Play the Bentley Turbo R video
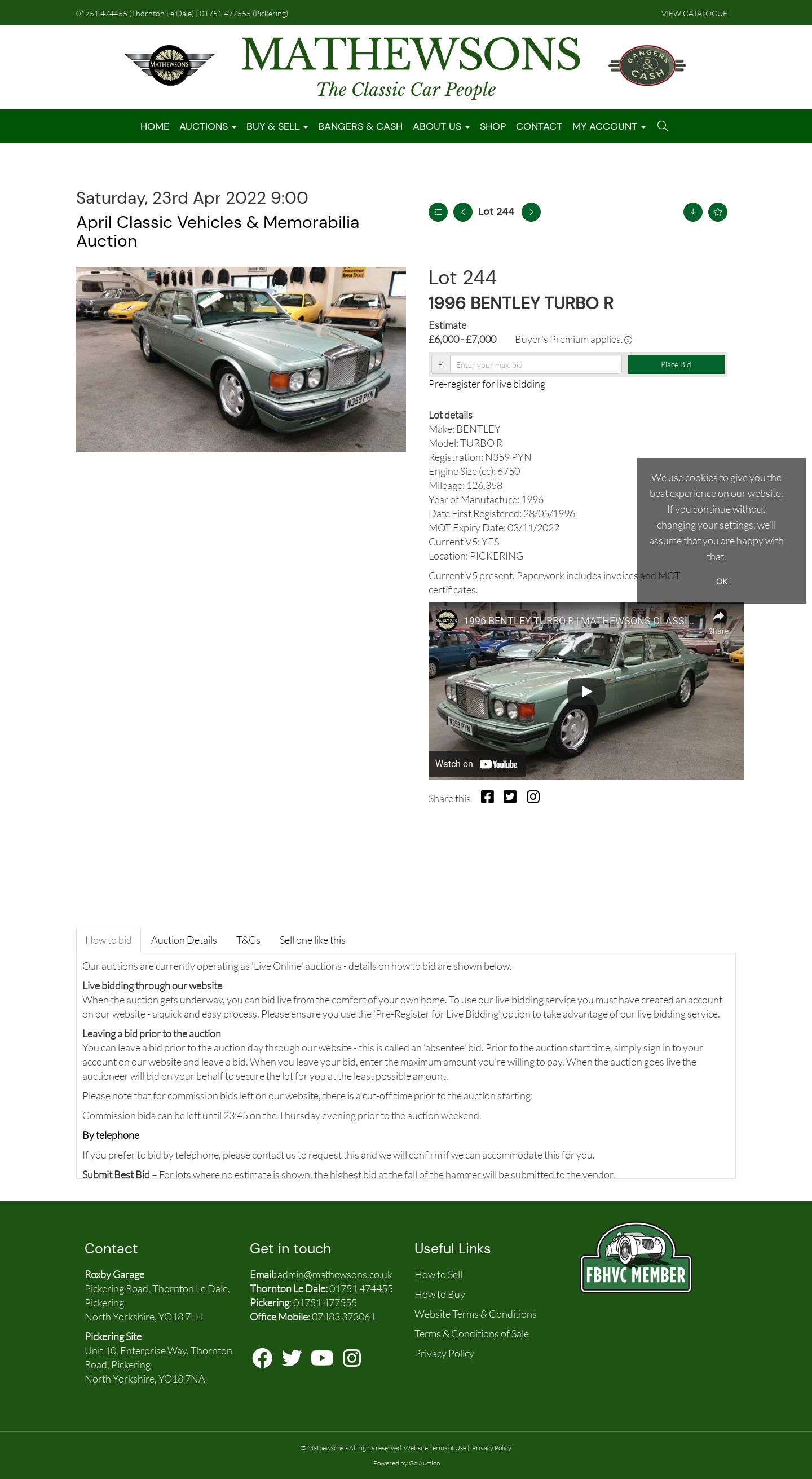Screen dimensions: 812x1479 pos(586,692)
